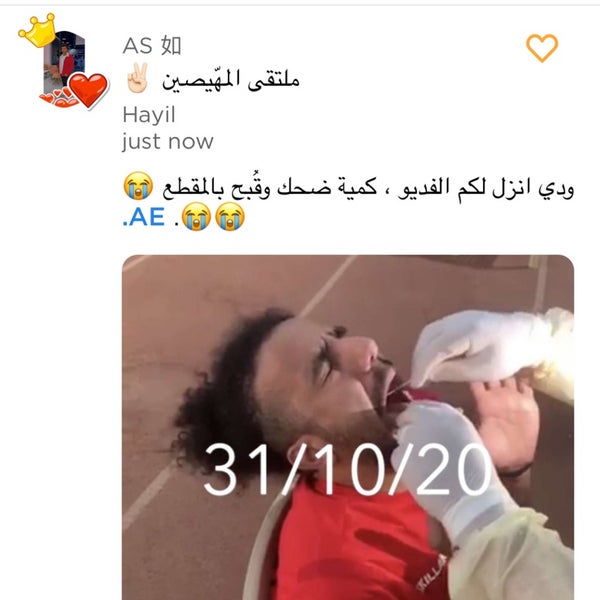Open the username AS 如 profile
600x600 pixels.
point(152,46)
